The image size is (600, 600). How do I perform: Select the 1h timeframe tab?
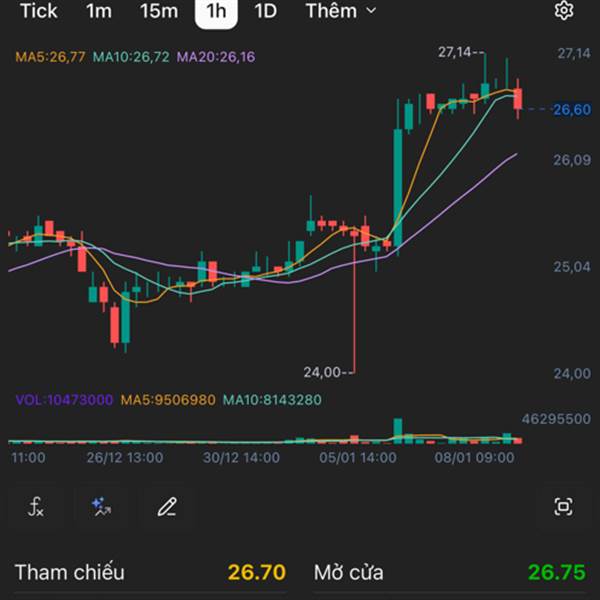(x=216, y=11)
